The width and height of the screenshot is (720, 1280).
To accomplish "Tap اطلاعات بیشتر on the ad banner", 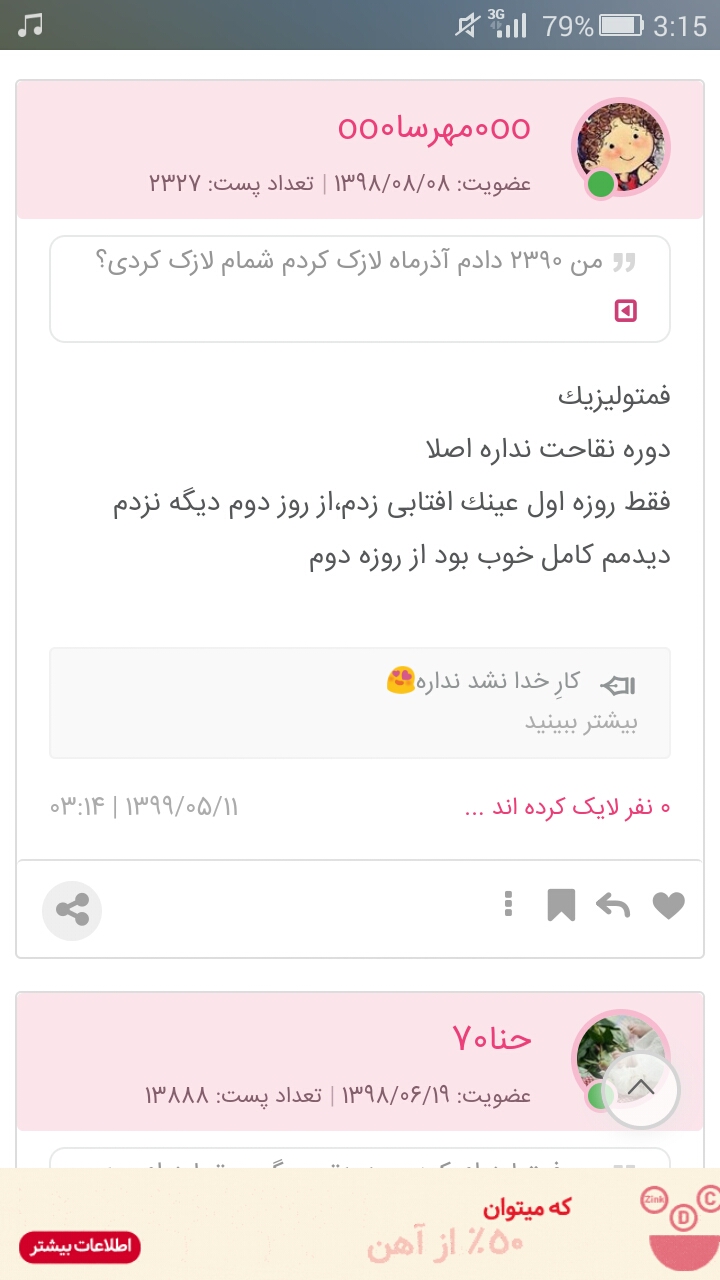I will click(x=80, y=1247).
